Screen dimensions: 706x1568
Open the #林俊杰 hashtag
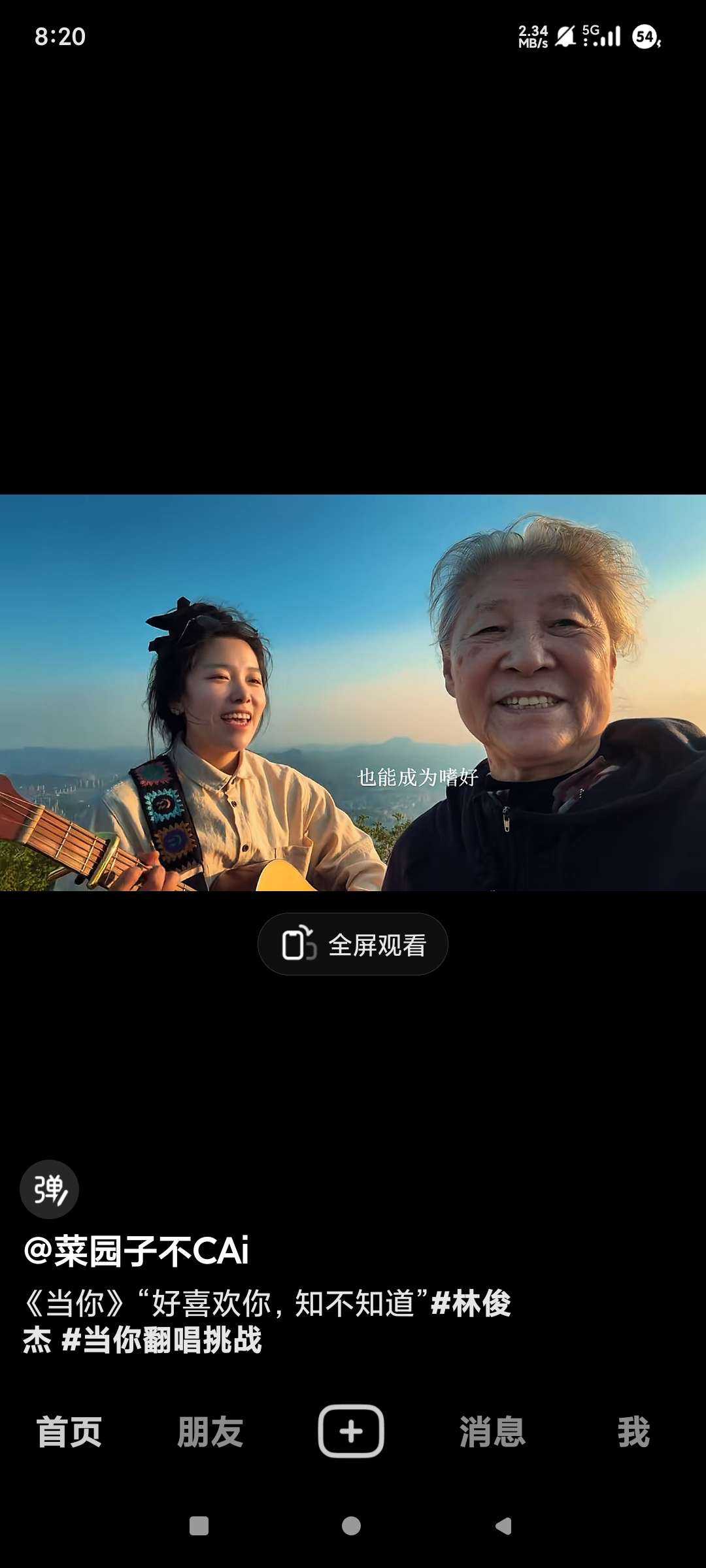tap(471, 1304)
